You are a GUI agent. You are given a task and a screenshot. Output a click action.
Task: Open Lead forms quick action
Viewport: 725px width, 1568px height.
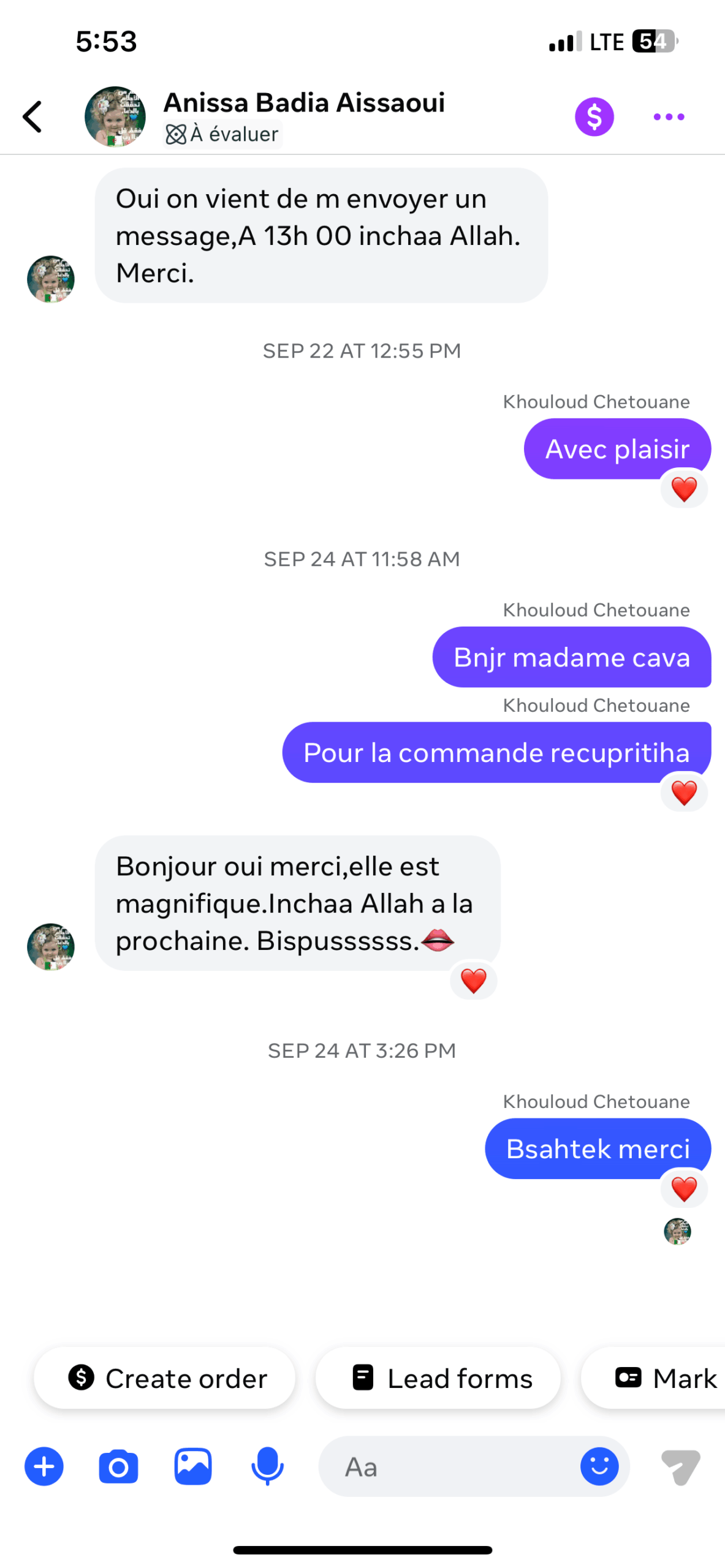pyautogui.click(x=438, y=1378)
